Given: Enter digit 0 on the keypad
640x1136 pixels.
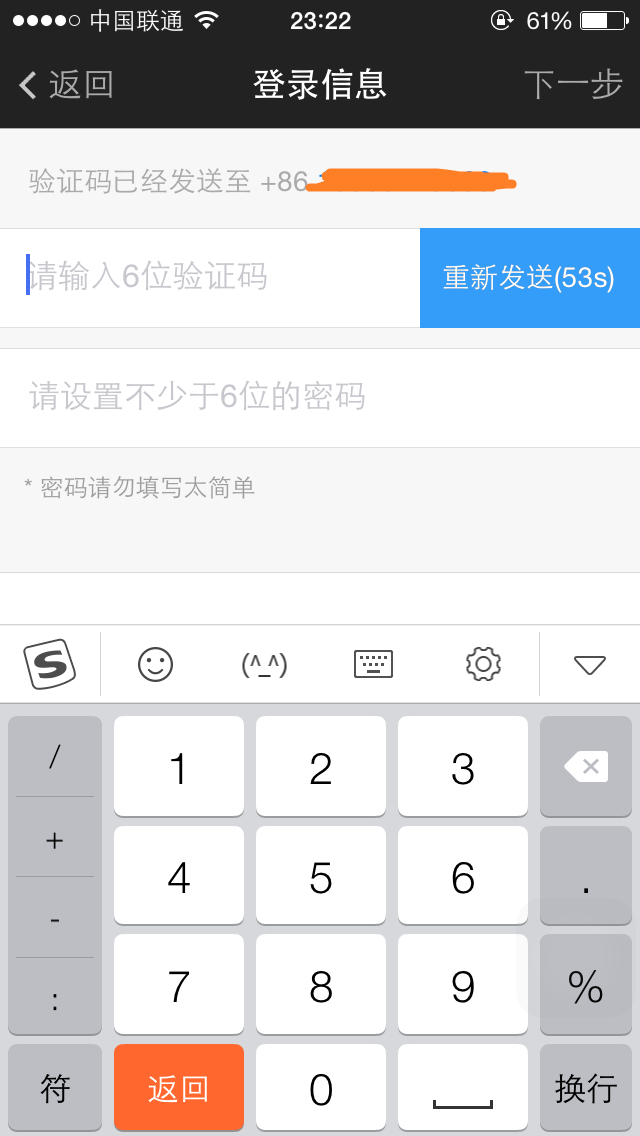Looking at the screenshot, I should click(320, 1087).
